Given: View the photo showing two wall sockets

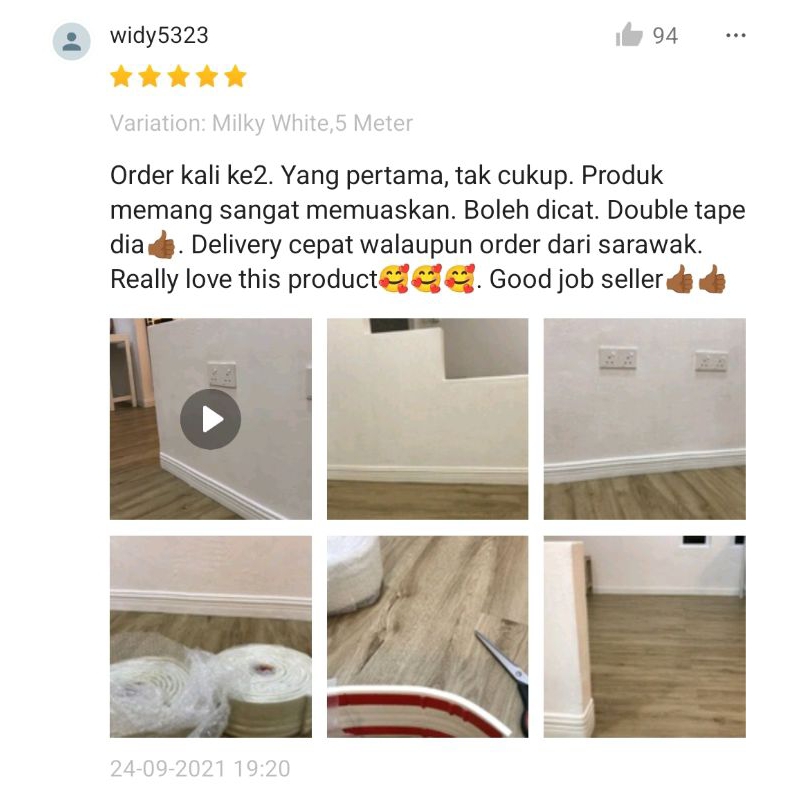Looking at the screenshot, I should [x=644, y=419].
